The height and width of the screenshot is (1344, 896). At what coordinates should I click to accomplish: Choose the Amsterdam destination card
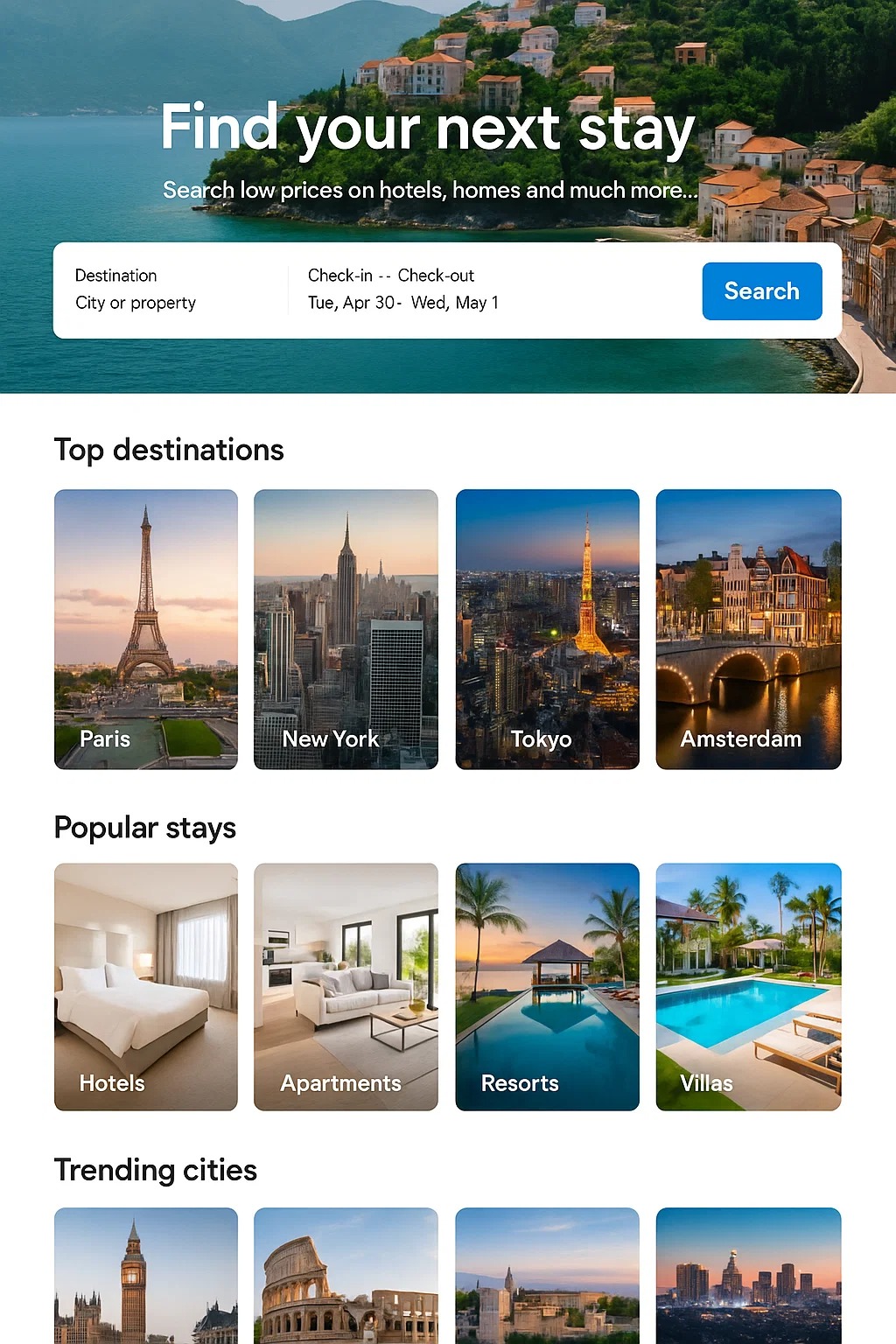[x=748, y=628]
